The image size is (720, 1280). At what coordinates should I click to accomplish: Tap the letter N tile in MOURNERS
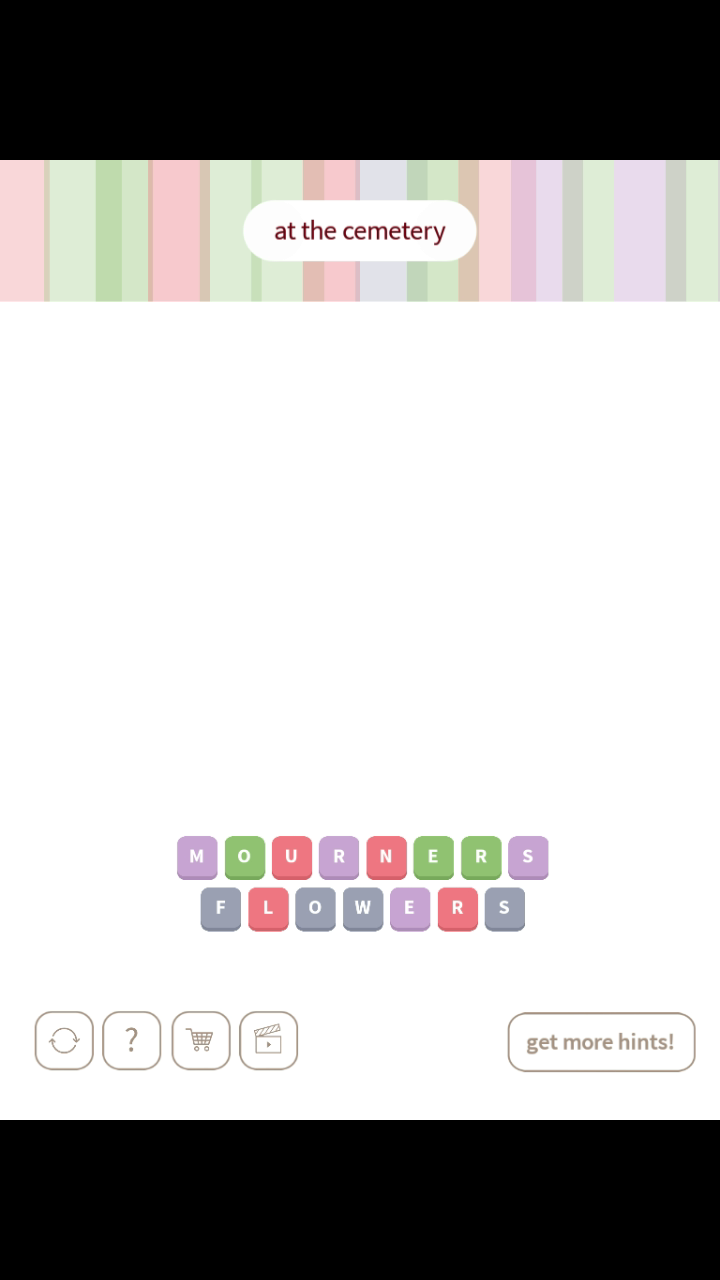click(386, 857)
